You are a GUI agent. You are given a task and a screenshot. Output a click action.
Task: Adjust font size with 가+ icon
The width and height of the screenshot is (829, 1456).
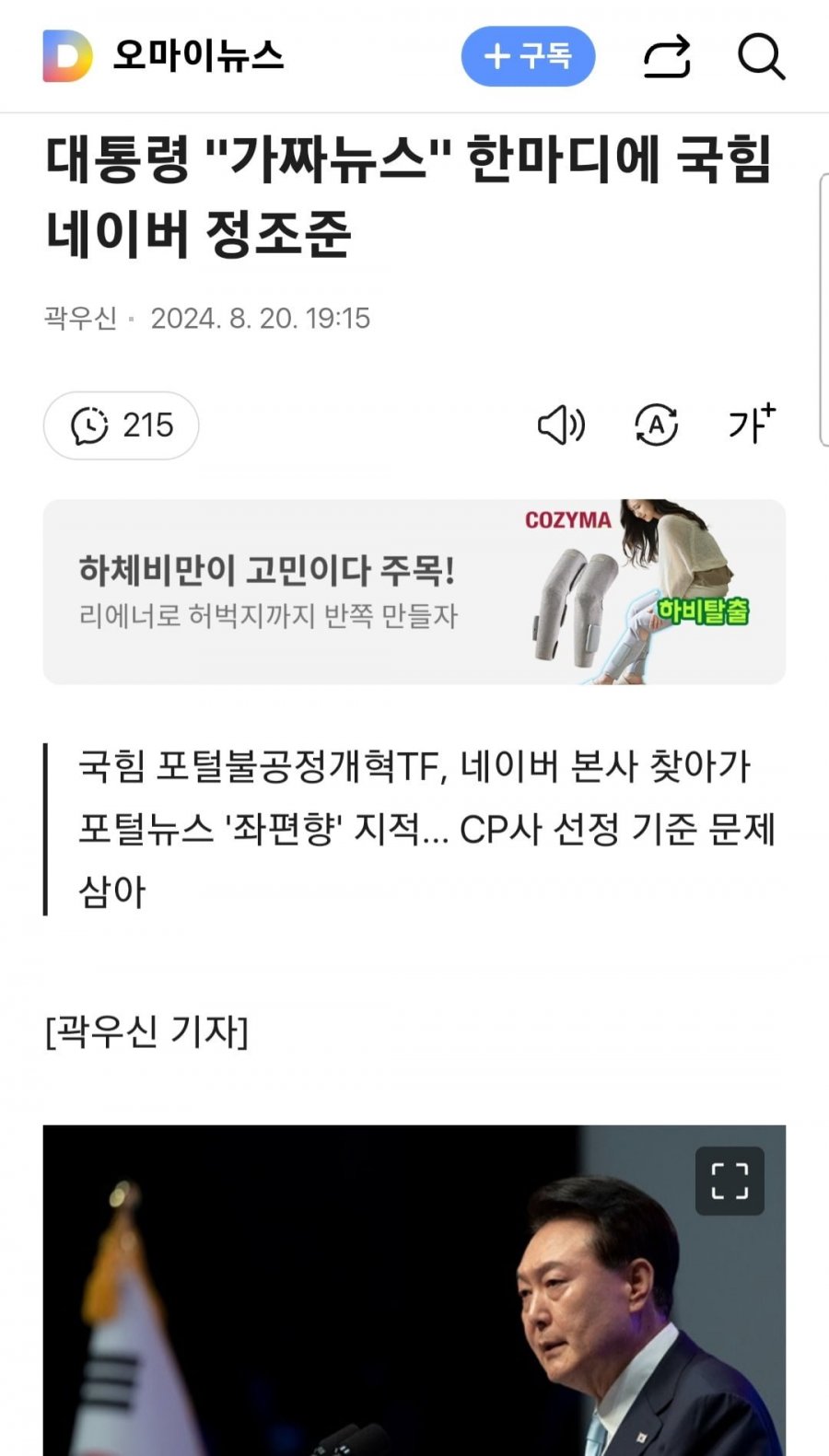pyautogui.click(x=752, y=425)
